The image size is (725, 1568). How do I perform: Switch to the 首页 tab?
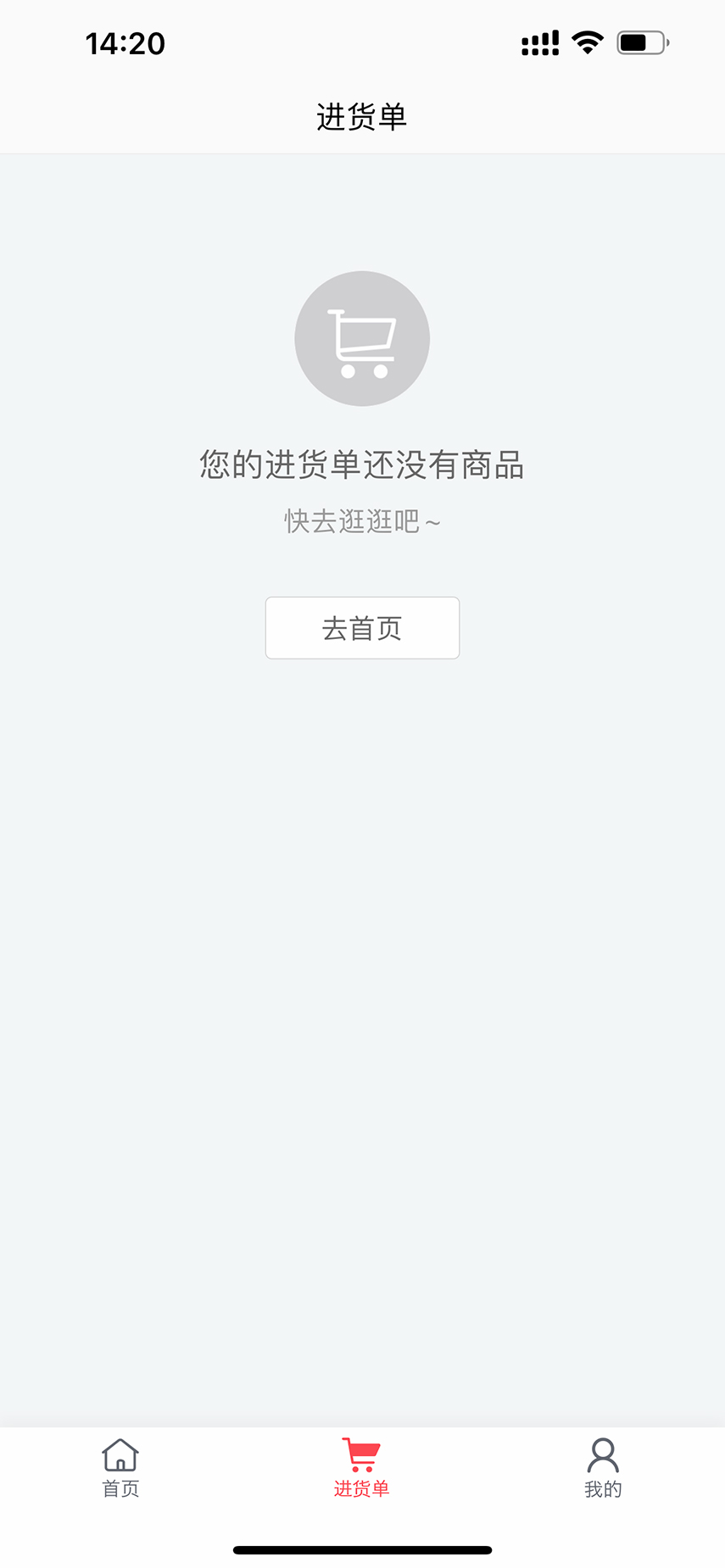pyautogui.click(x=120, y=1471)
